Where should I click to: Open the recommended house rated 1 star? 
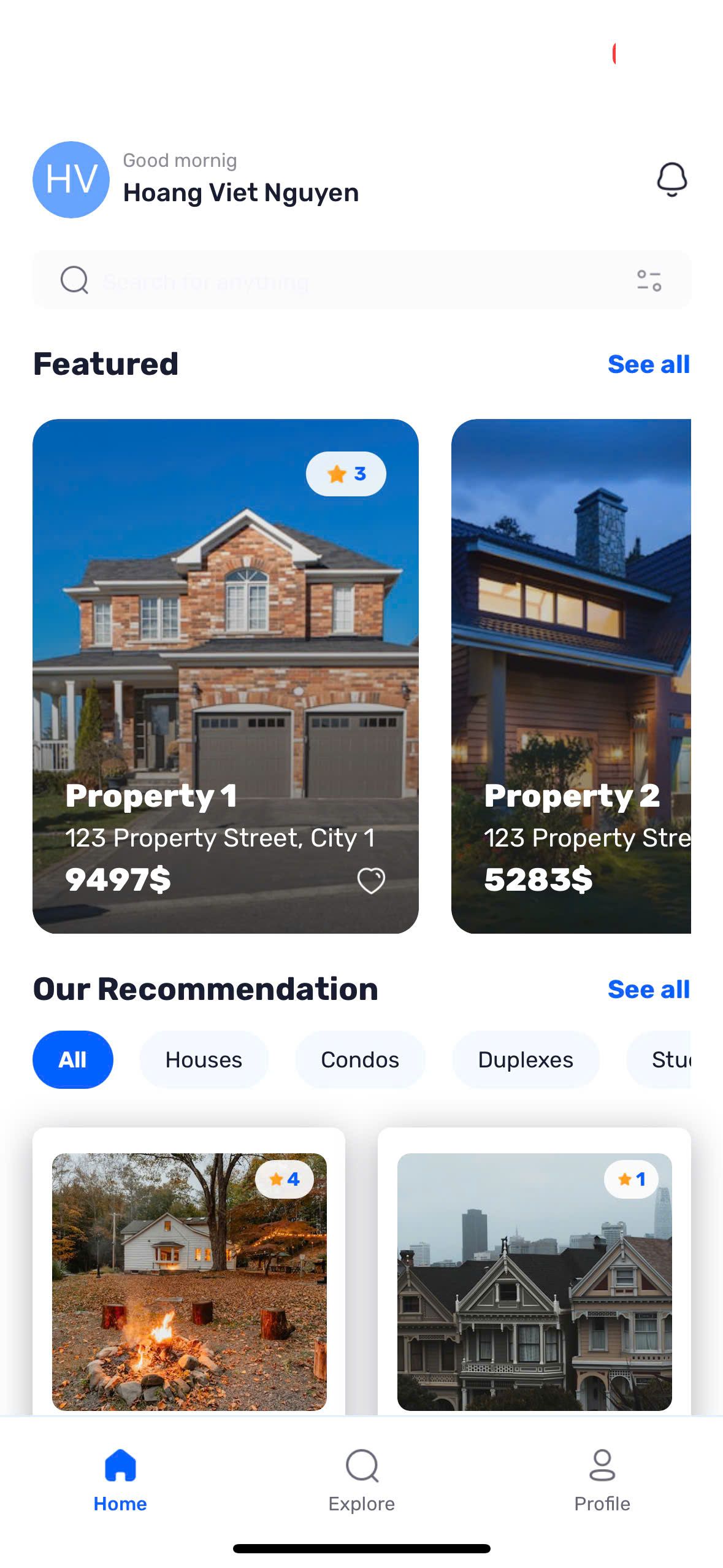[x=534, y=1282]
